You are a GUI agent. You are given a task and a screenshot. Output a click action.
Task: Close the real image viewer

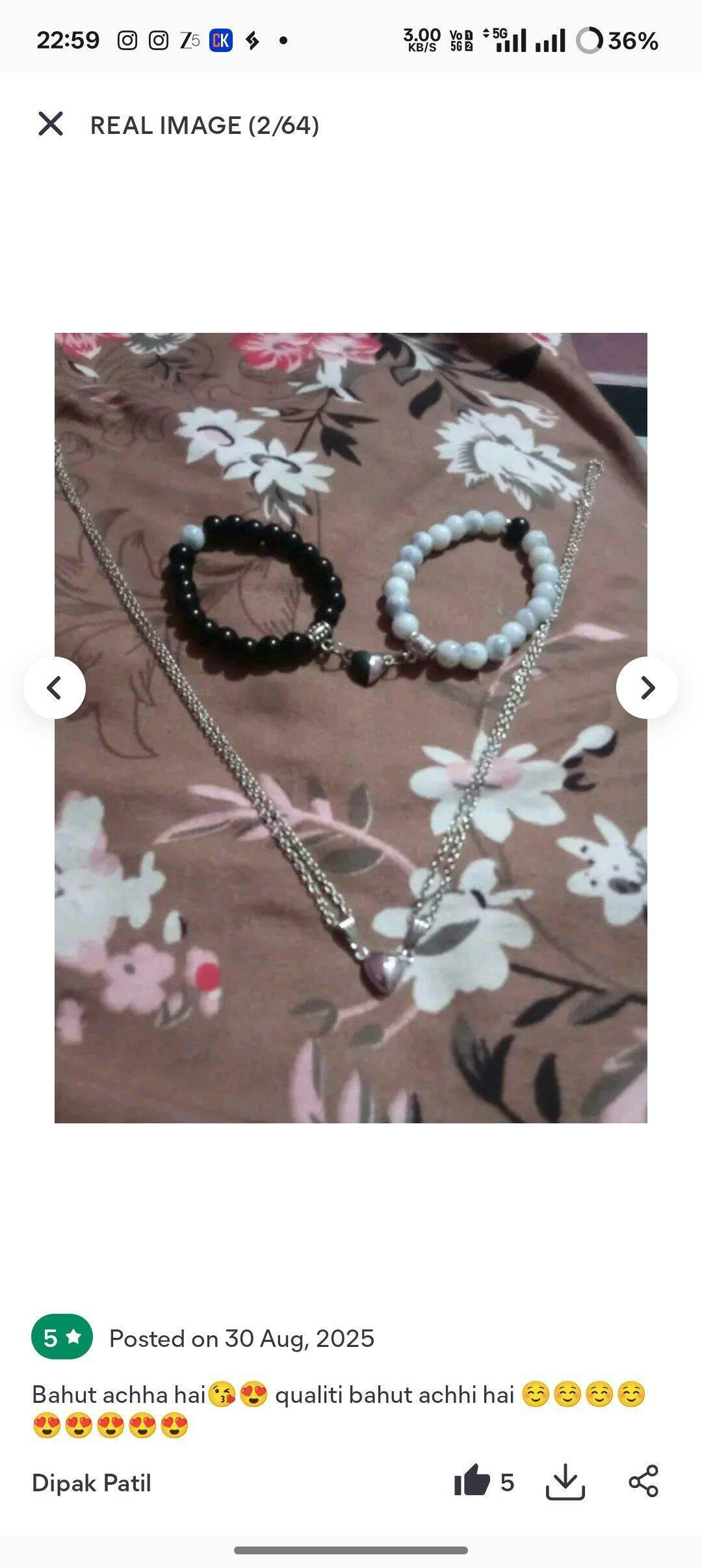pyautogui.click(x=51, y=124)
